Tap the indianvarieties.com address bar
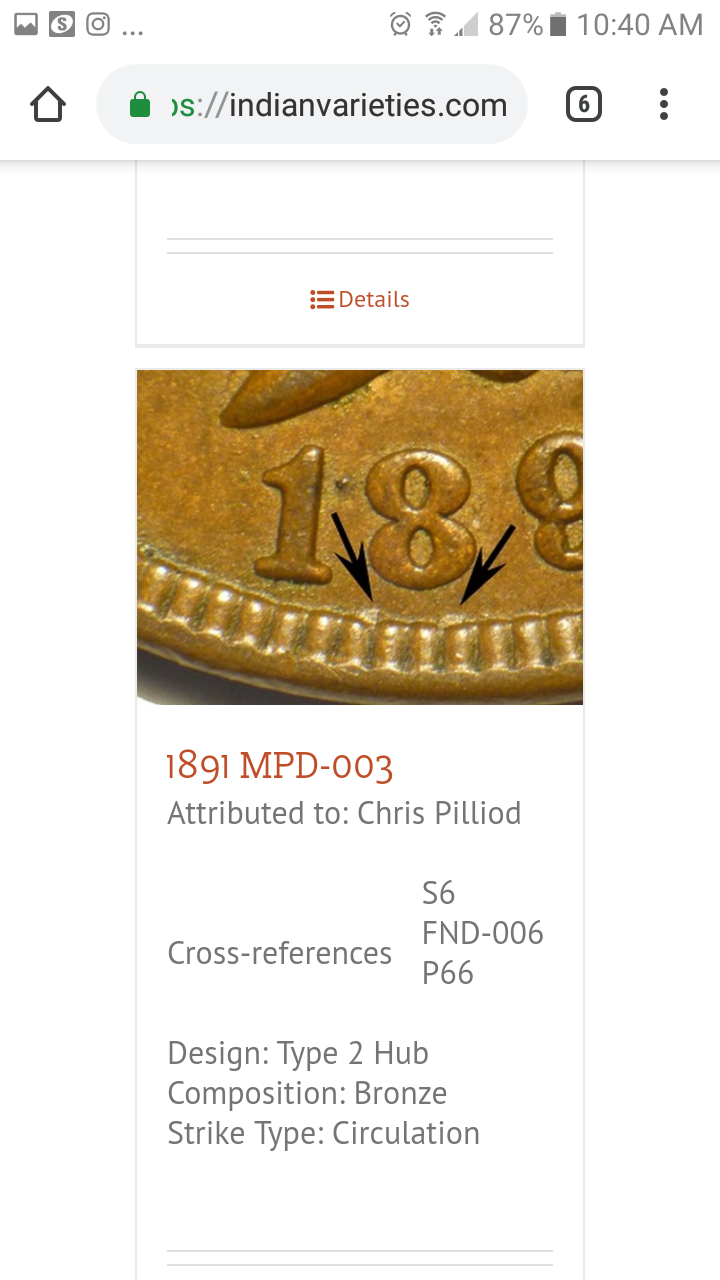This screenshot has width=720, height=1280. pyautogui.click(x=320, y=105)
